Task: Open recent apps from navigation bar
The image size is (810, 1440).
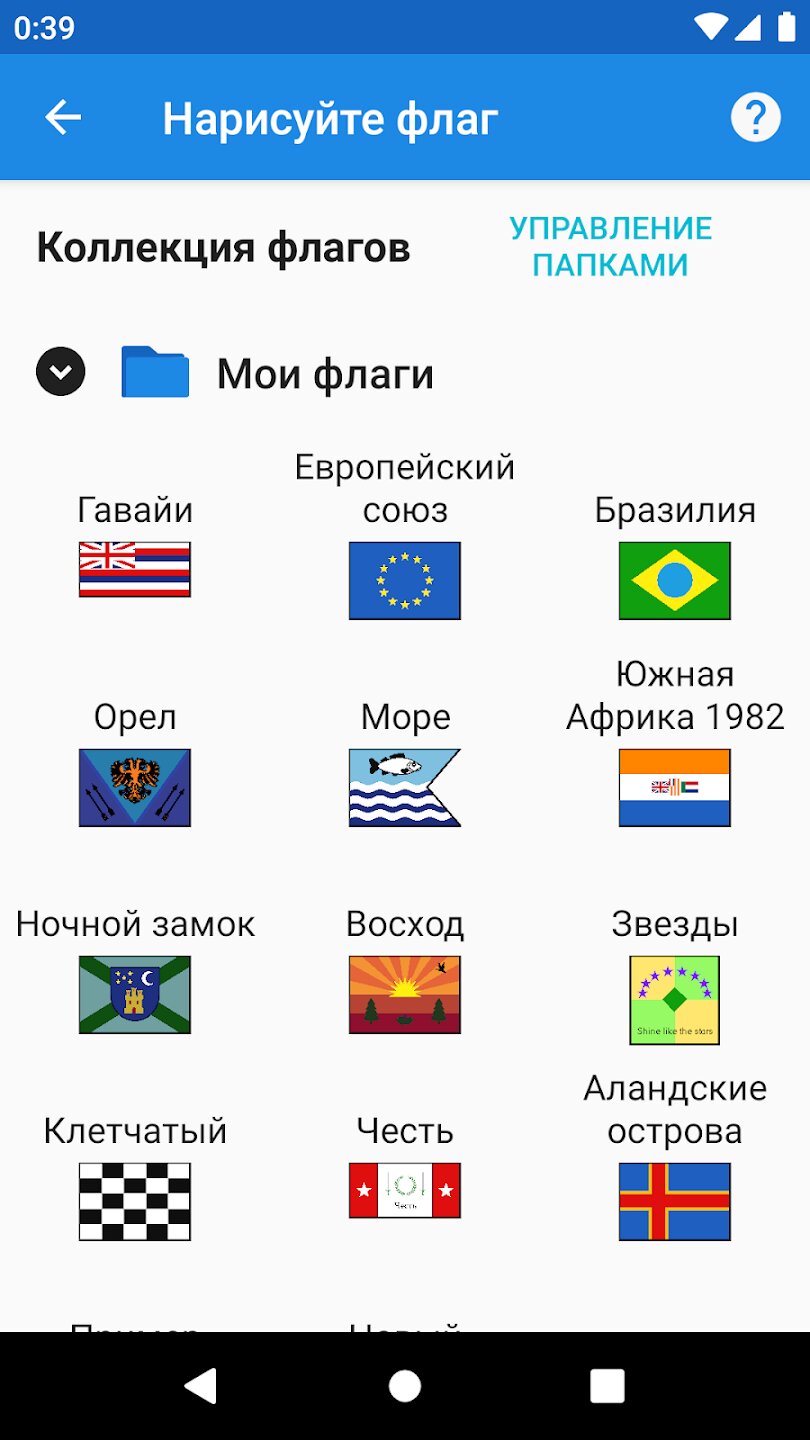Action: pos(607,1386)
